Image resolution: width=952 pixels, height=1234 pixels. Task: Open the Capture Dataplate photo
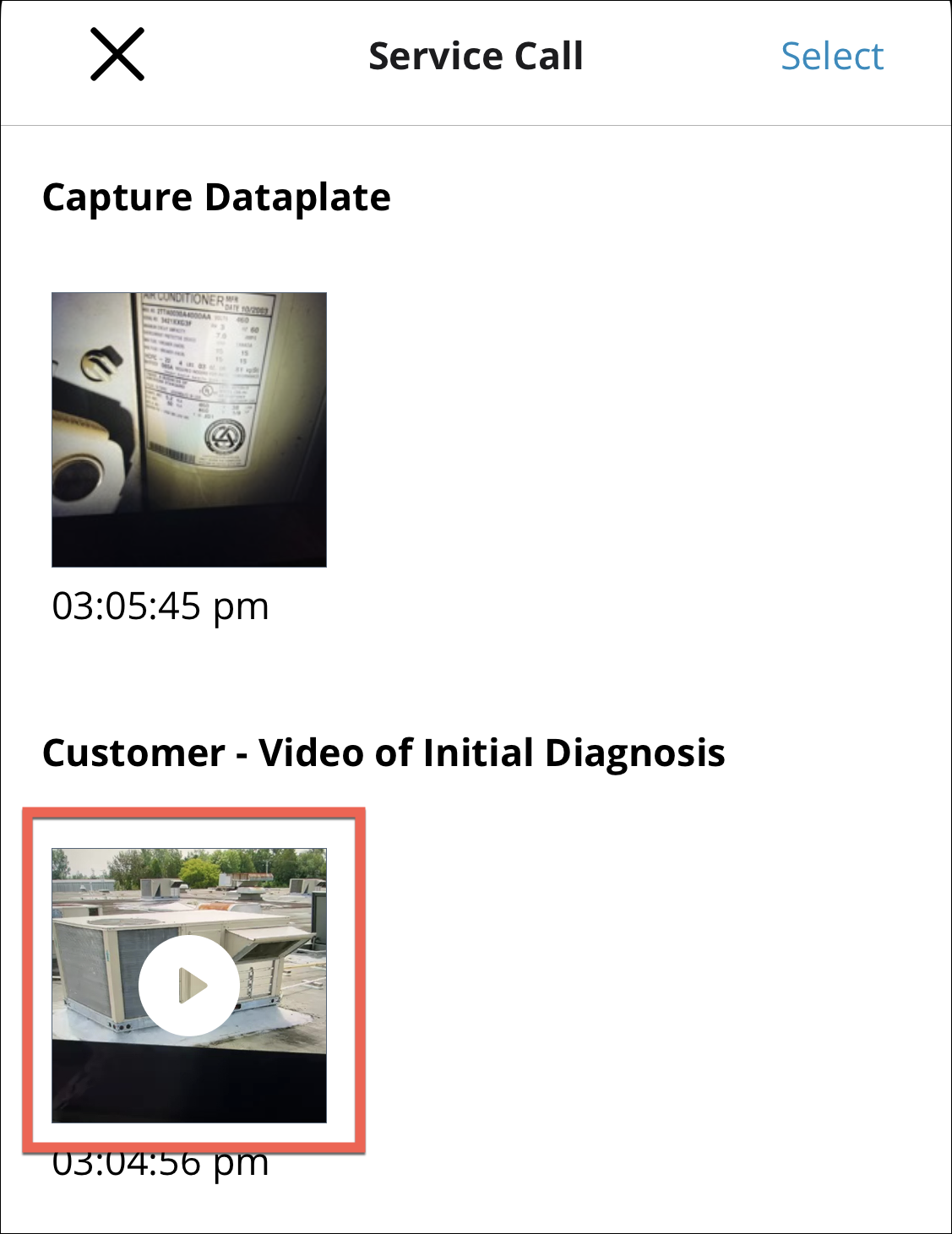(189, 429)
